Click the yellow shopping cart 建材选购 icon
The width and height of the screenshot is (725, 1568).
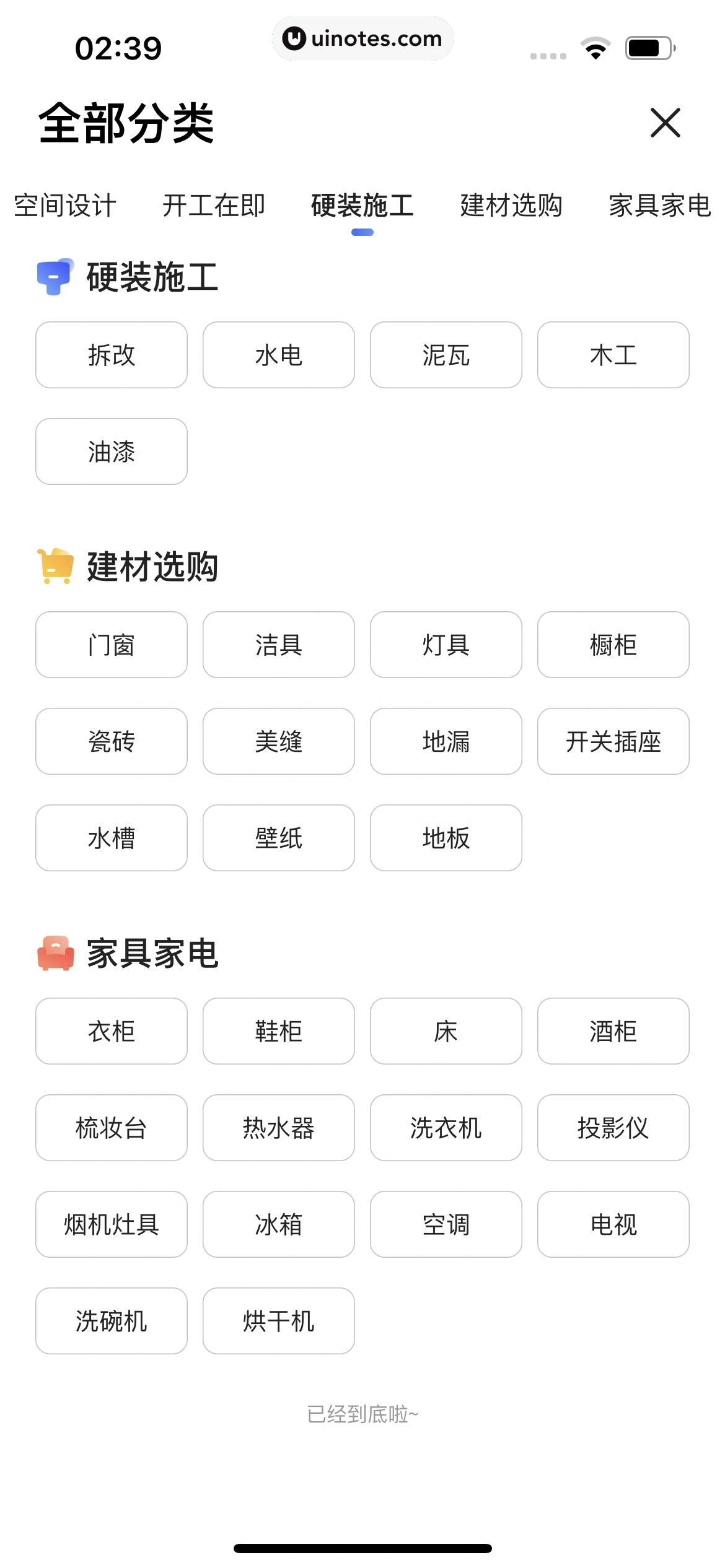[x=54, y=567]
